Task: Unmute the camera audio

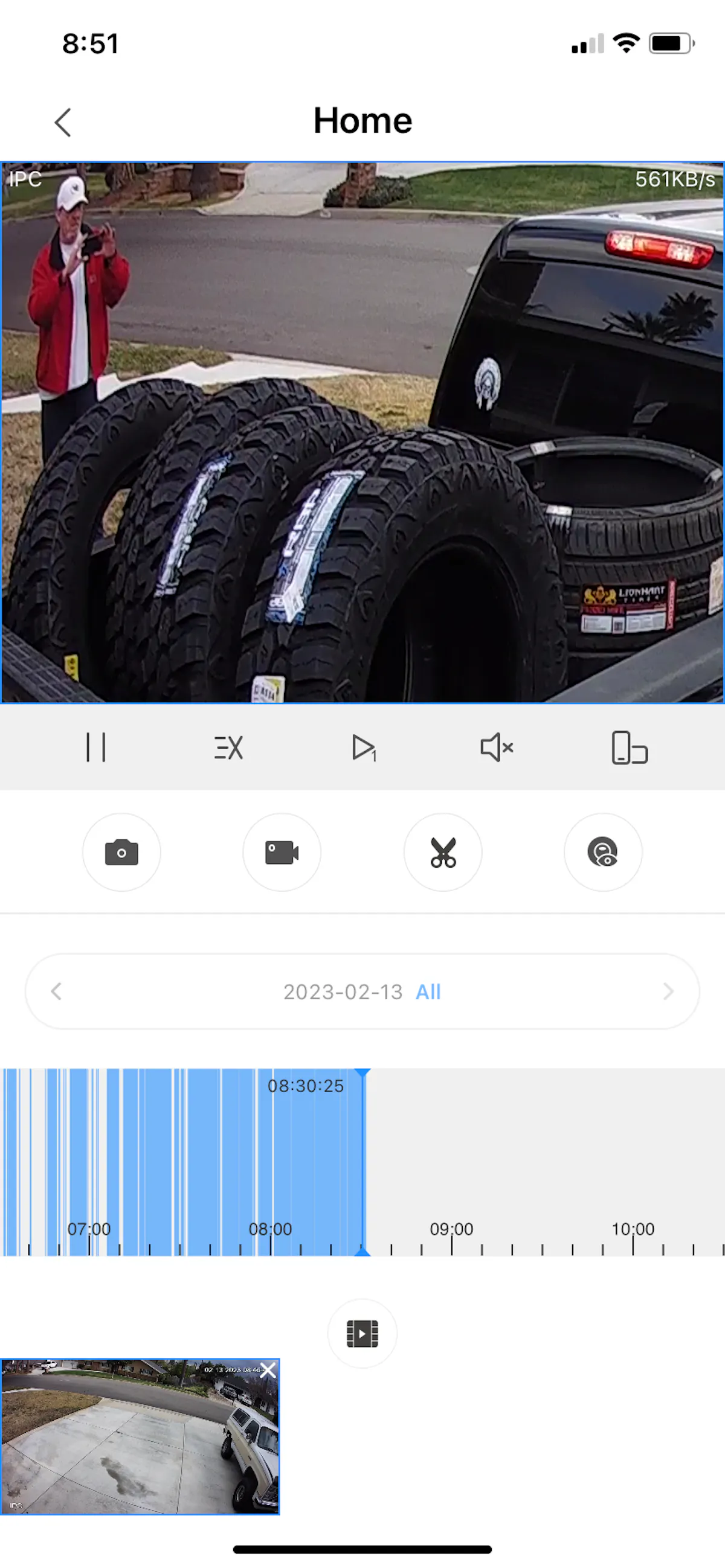Action: click(x=497, y=747)
